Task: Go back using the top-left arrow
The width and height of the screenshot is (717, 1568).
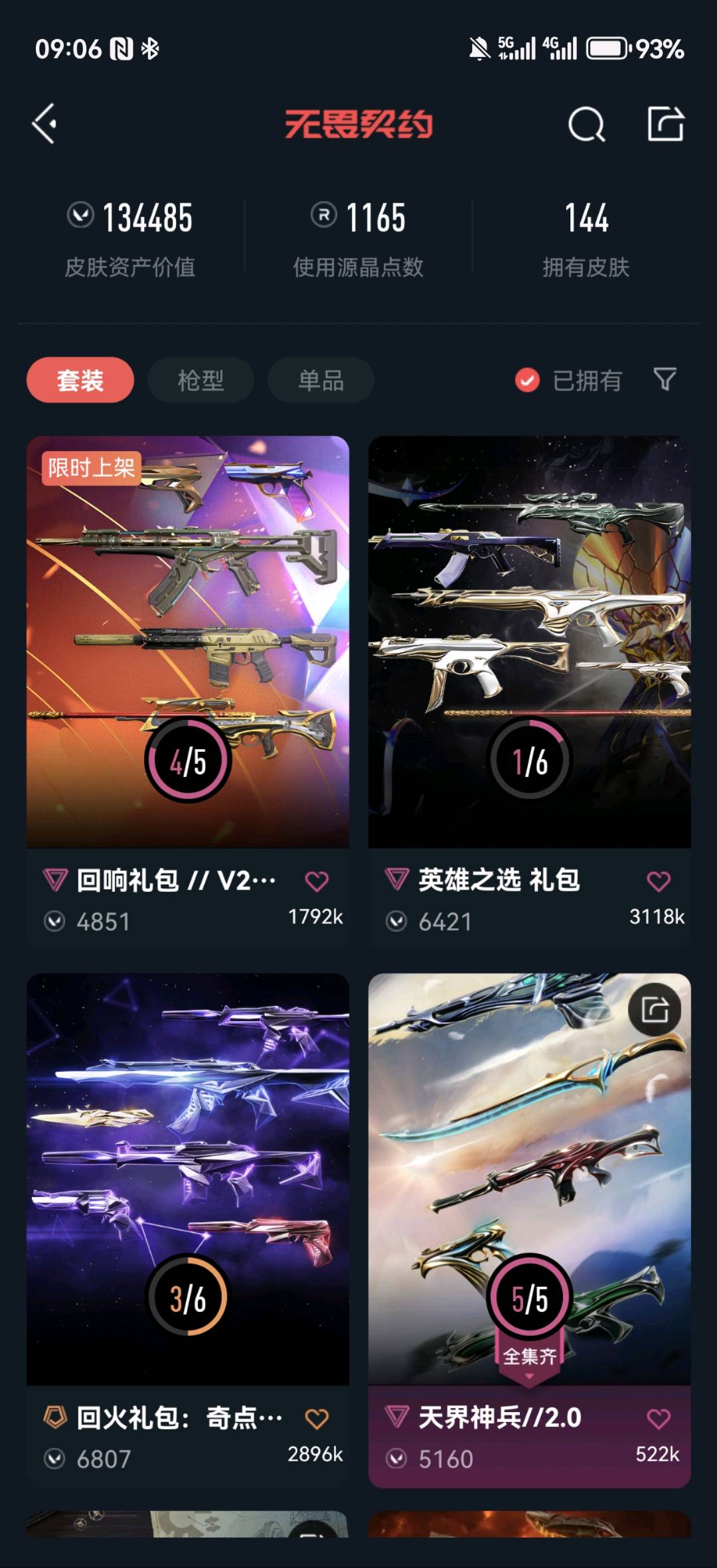Action: pos(45,123)
